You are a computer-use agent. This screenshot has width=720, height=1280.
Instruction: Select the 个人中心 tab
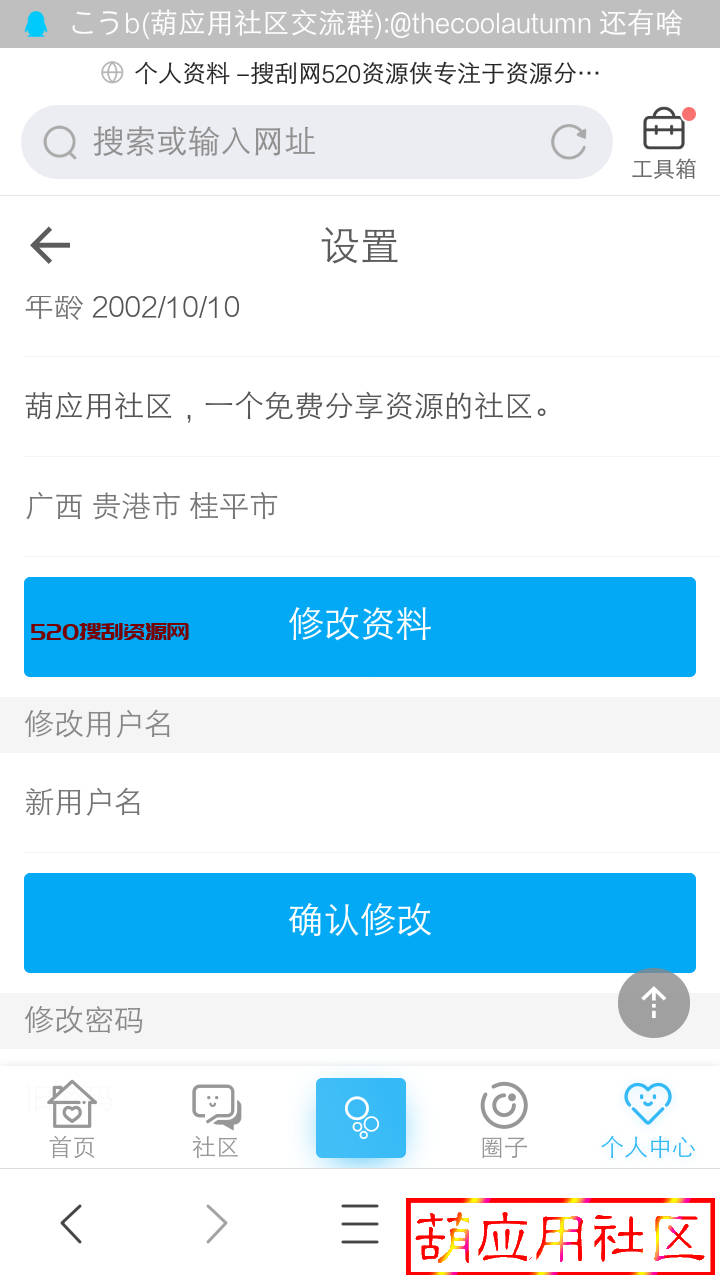coord(647,1120)
